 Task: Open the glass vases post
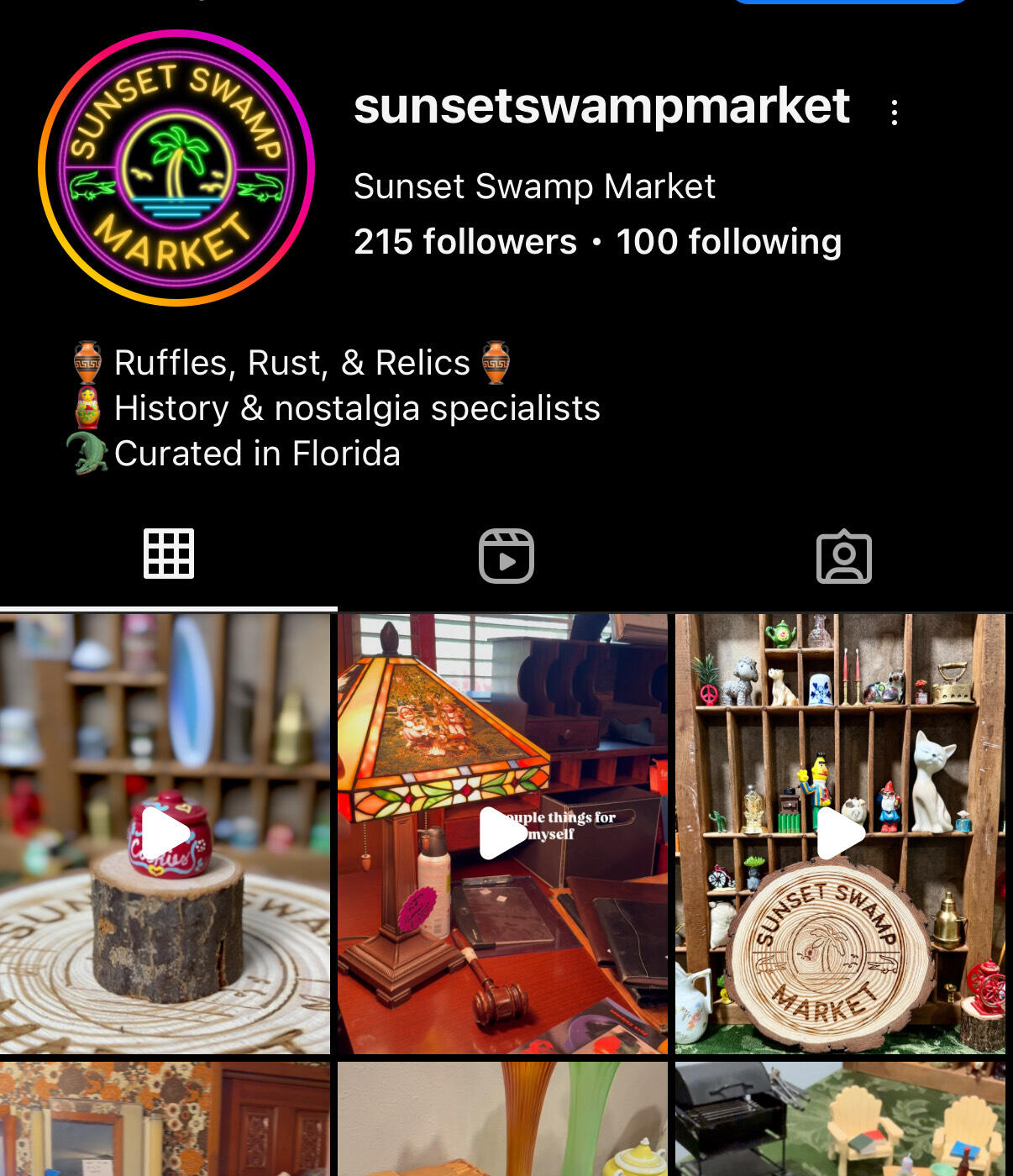pos(502,1119)
